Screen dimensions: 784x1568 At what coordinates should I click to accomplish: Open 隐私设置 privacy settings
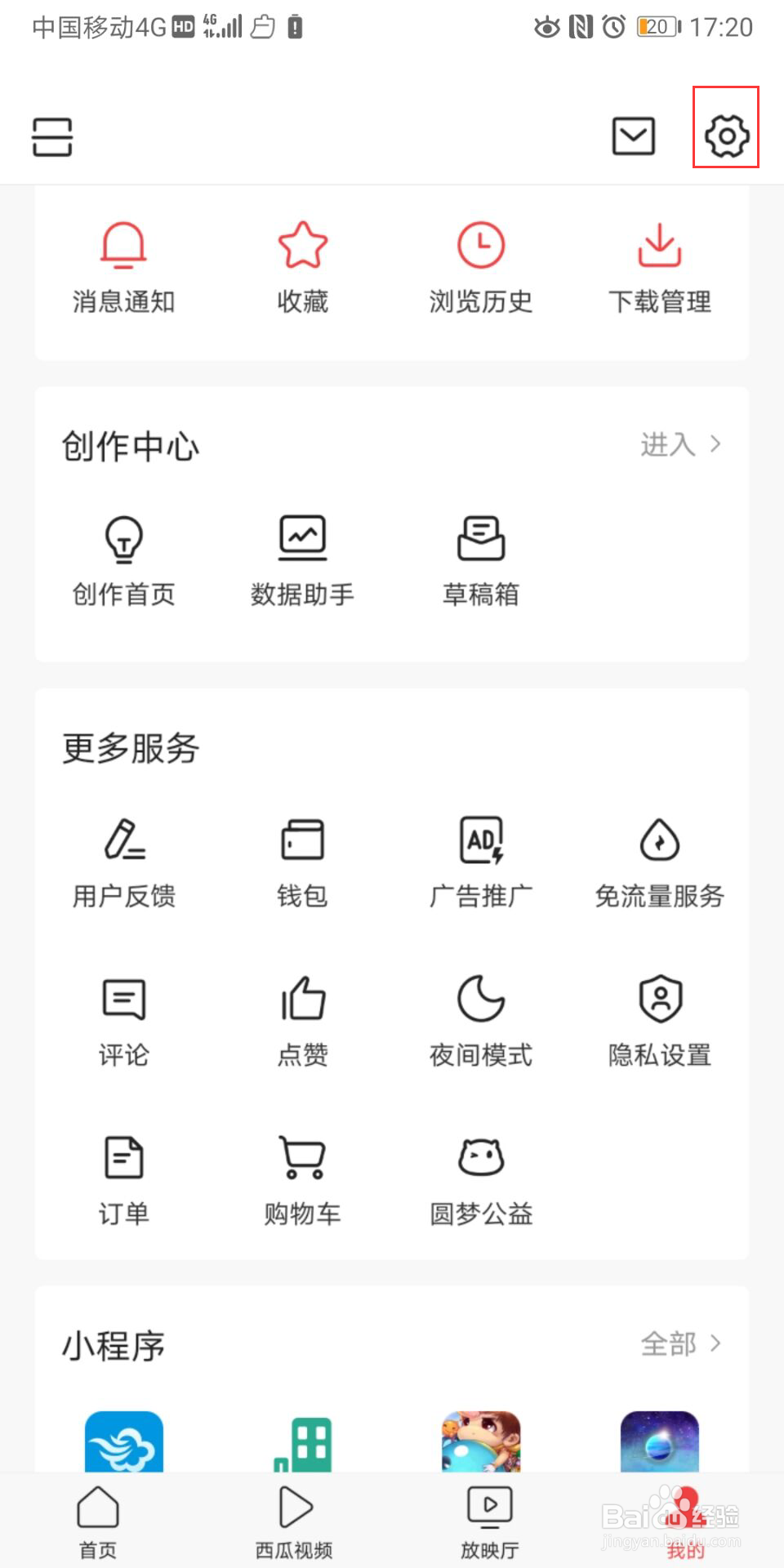[659, 1021]
